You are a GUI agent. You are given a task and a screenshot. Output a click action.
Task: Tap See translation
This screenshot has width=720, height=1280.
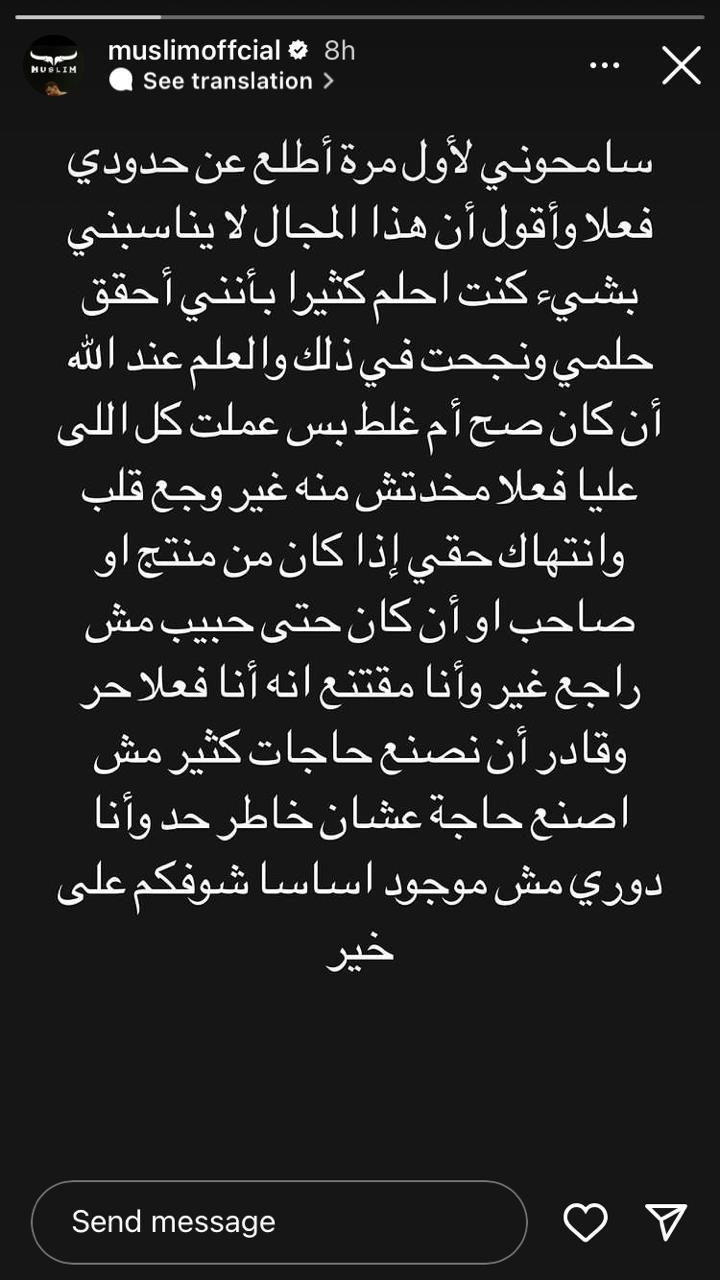(226, 82)
